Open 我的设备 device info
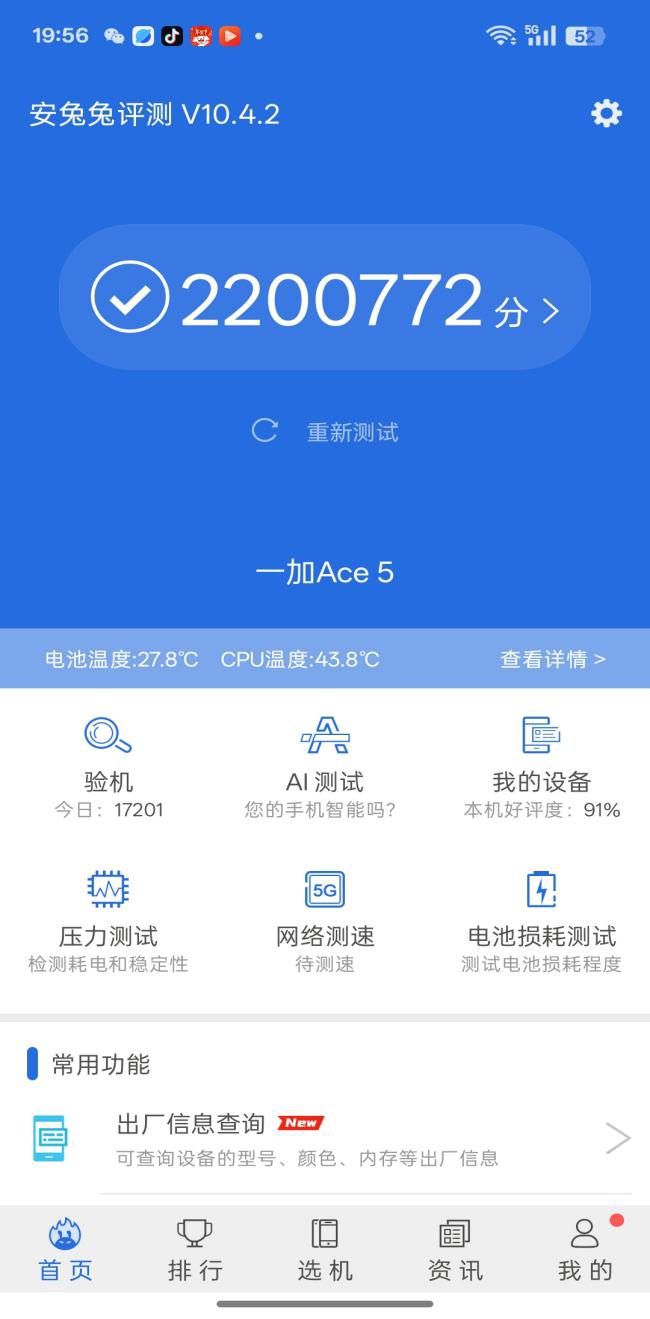This screenshot has width=650, height=1319. click(541, 766)
